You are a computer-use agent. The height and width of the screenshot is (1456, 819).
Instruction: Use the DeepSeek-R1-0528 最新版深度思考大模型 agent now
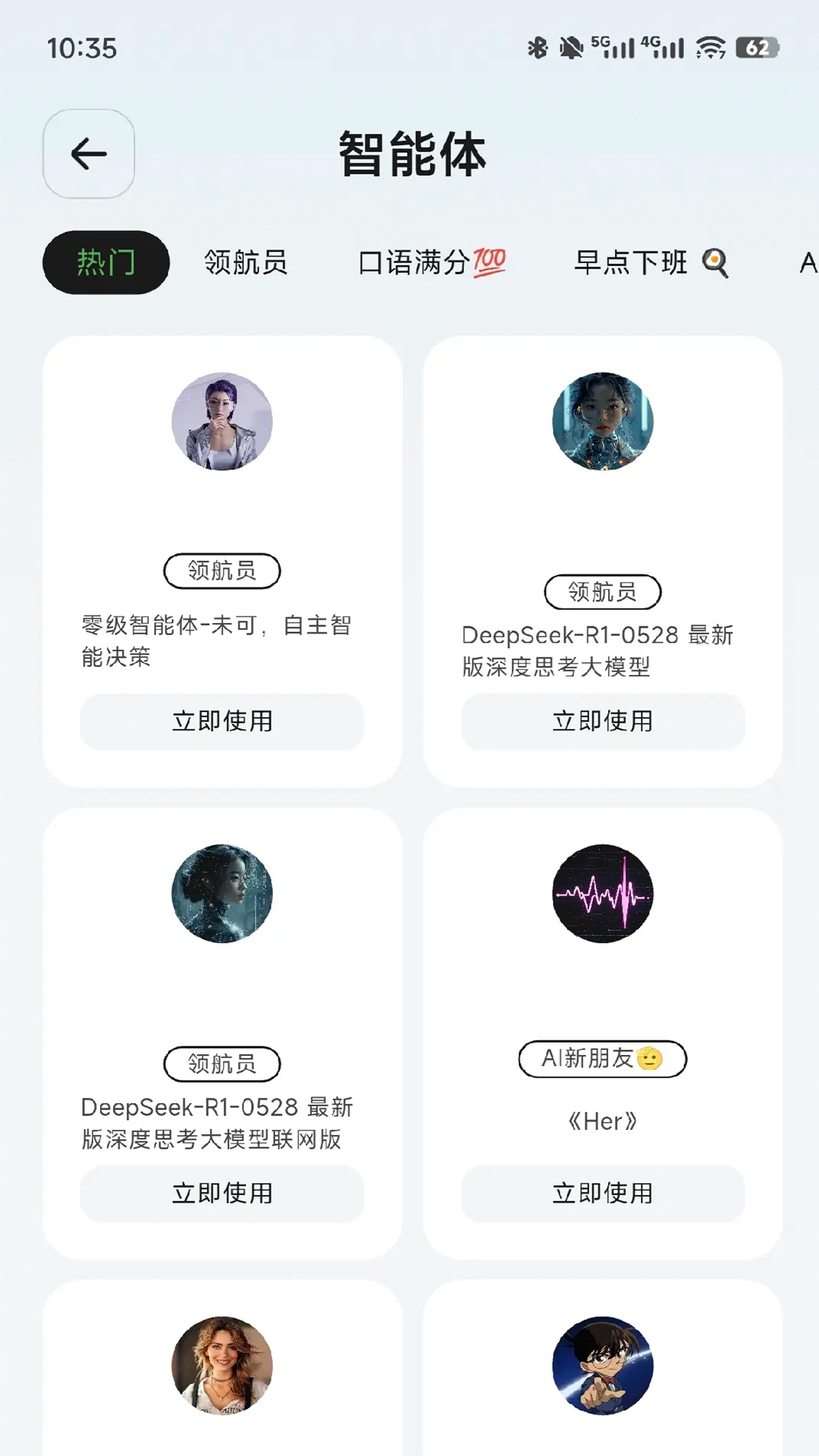[x=603, y=721]
